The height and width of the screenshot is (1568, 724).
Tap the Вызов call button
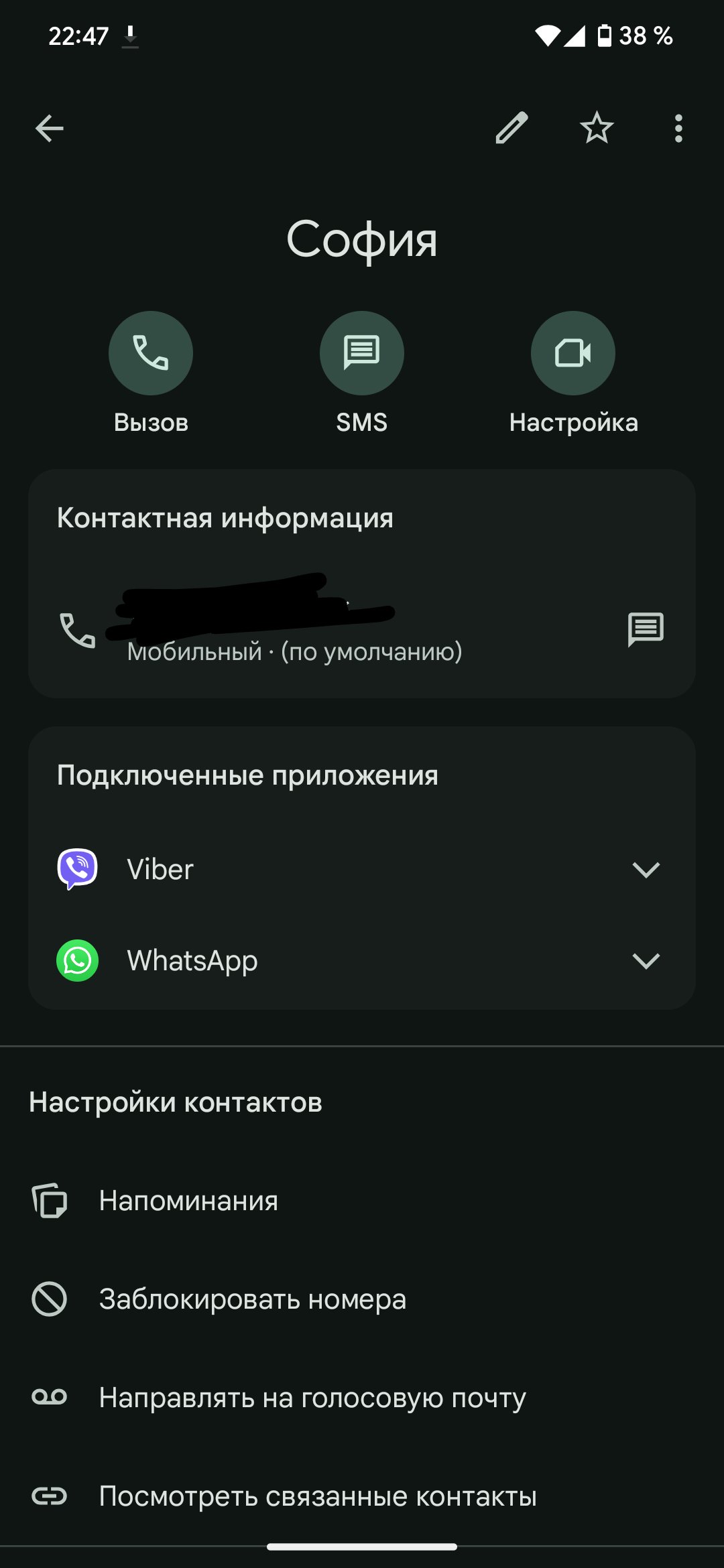point(151,353)
